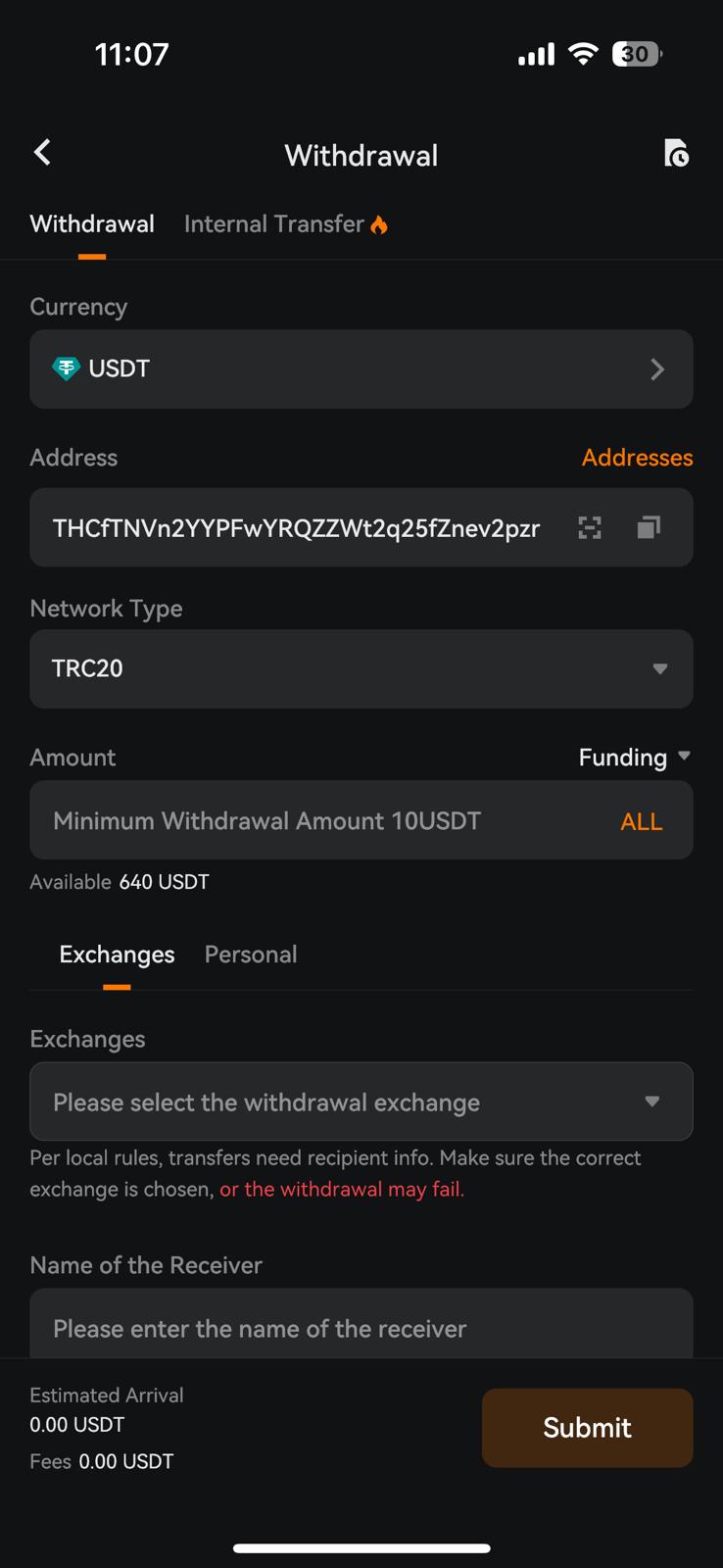Select the Withdrawal tab
This screenshot has width=723, height=1568.
[92, 224]
